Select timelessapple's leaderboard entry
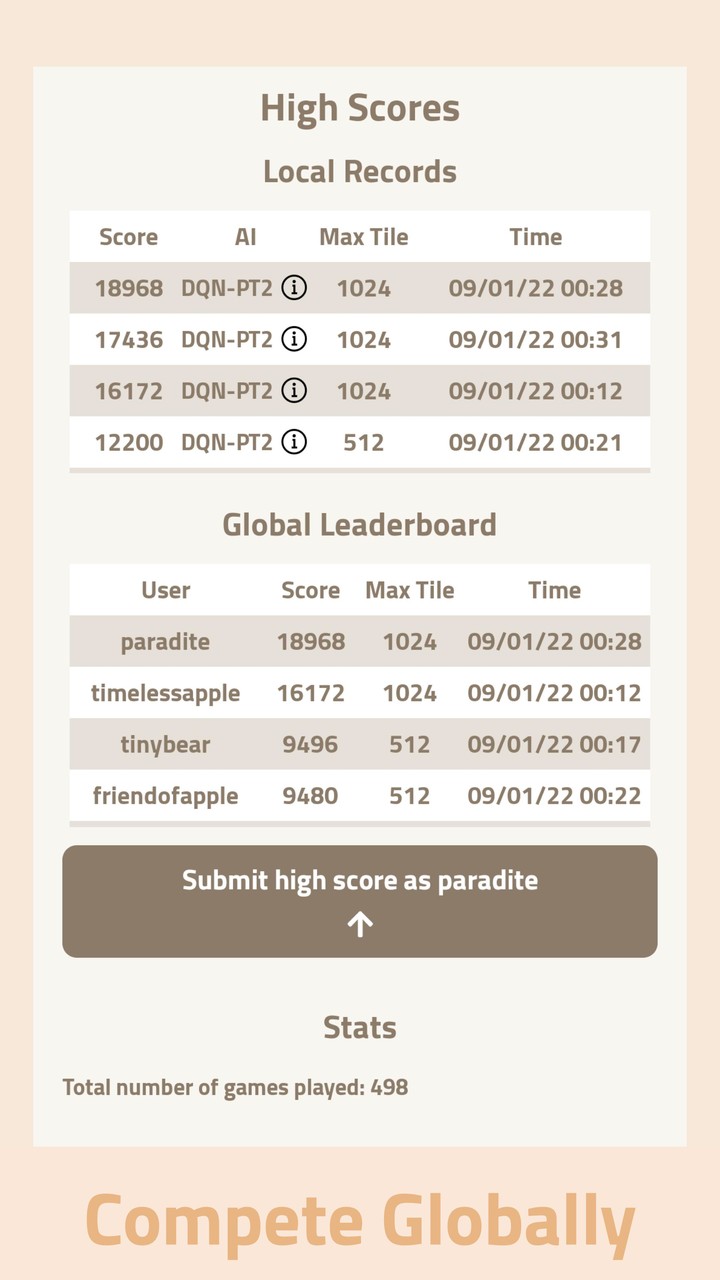This screenshot has height=1280, width=720. [x=166, y=693]
